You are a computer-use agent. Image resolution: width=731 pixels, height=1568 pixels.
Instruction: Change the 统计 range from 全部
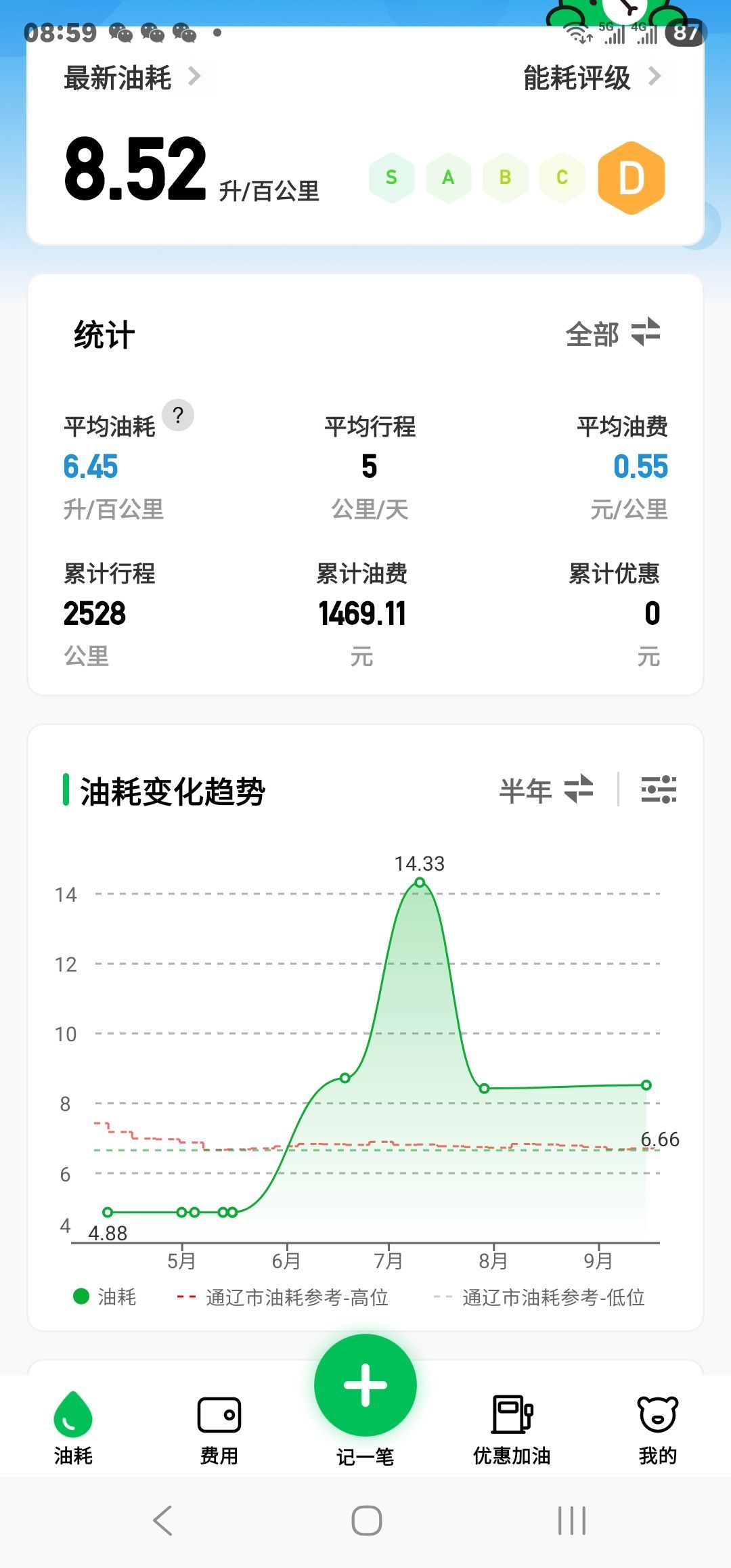613,334
